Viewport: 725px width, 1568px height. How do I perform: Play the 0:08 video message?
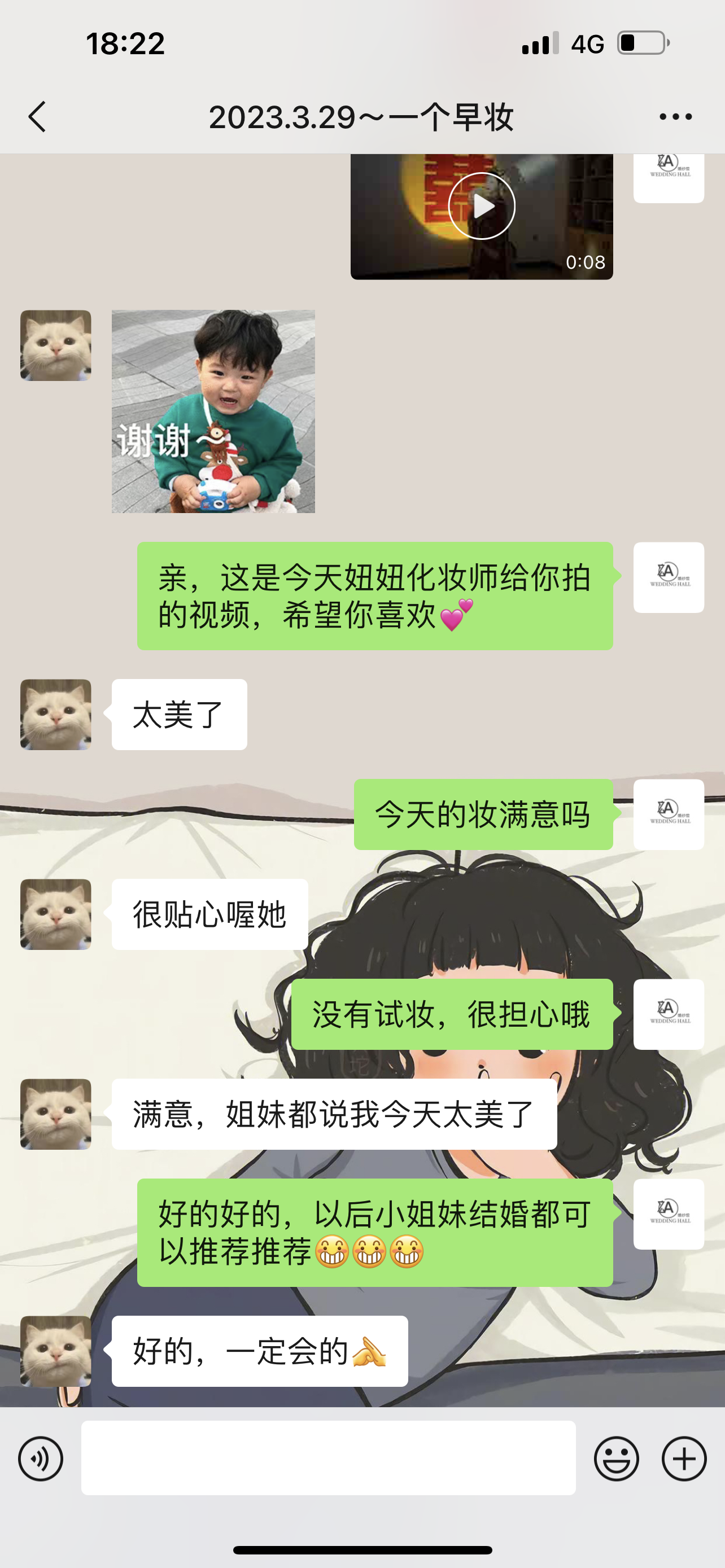482,207
